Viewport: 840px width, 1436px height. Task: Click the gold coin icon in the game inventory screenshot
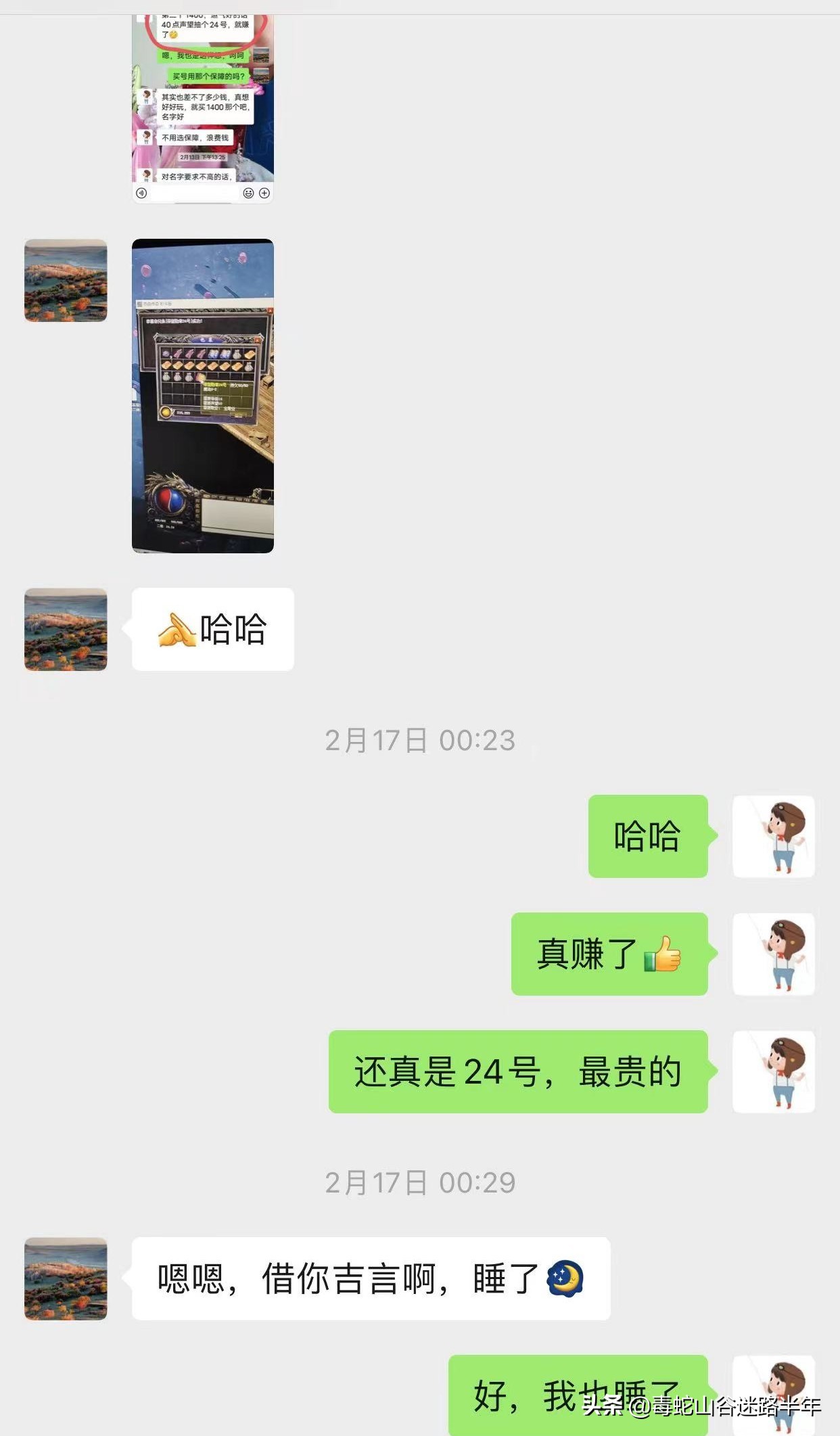coord(166,412)
